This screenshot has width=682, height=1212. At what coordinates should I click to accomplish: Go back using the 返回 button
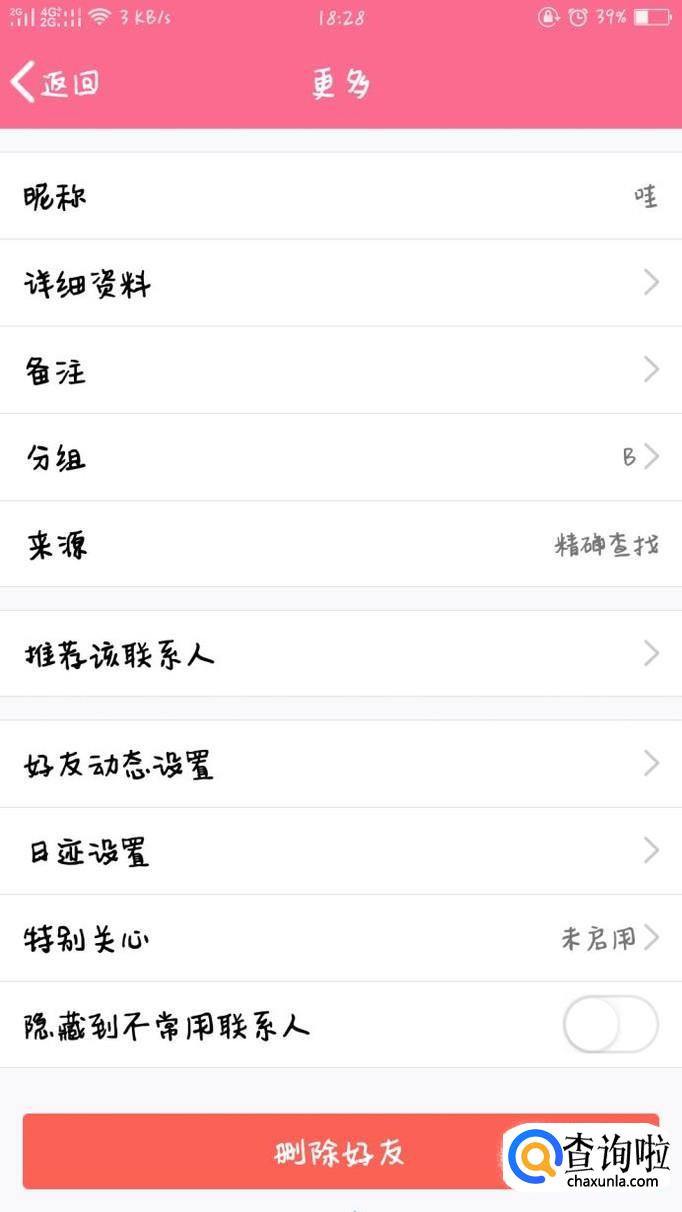55,83
